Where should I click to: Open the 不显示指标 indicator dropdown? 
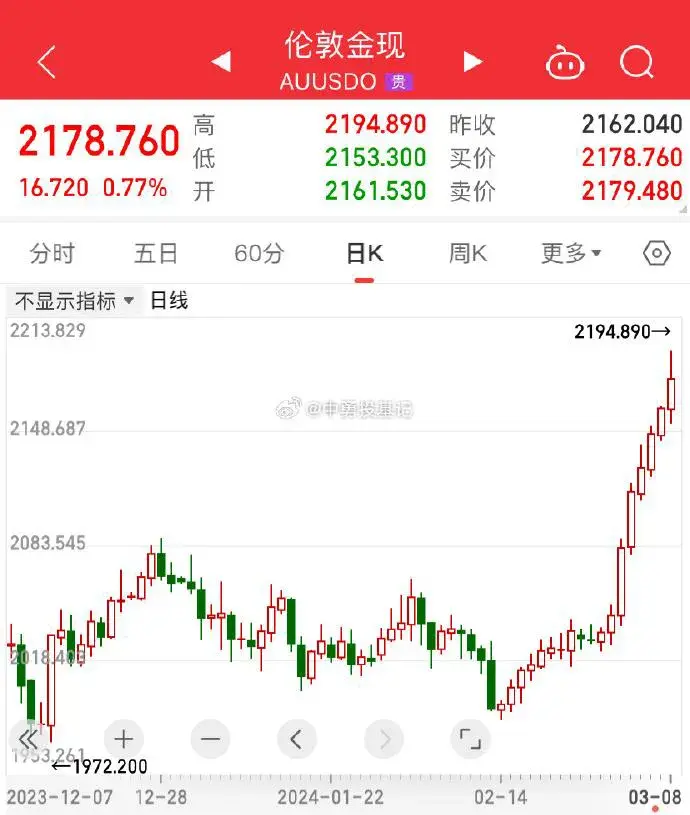(x=74, y=301)
